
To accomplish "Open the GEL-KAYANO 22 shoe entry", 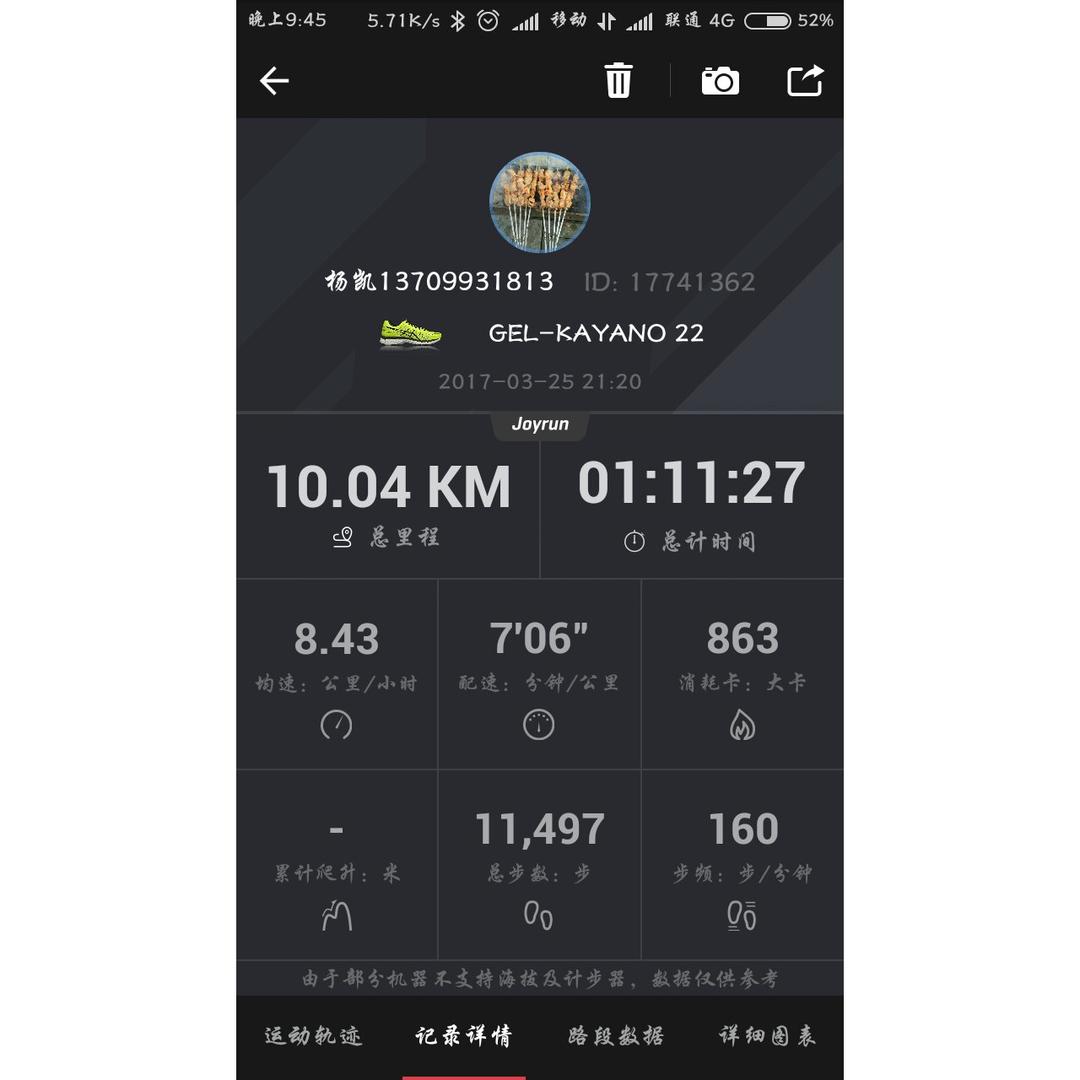I will click(x=541, y=333).
